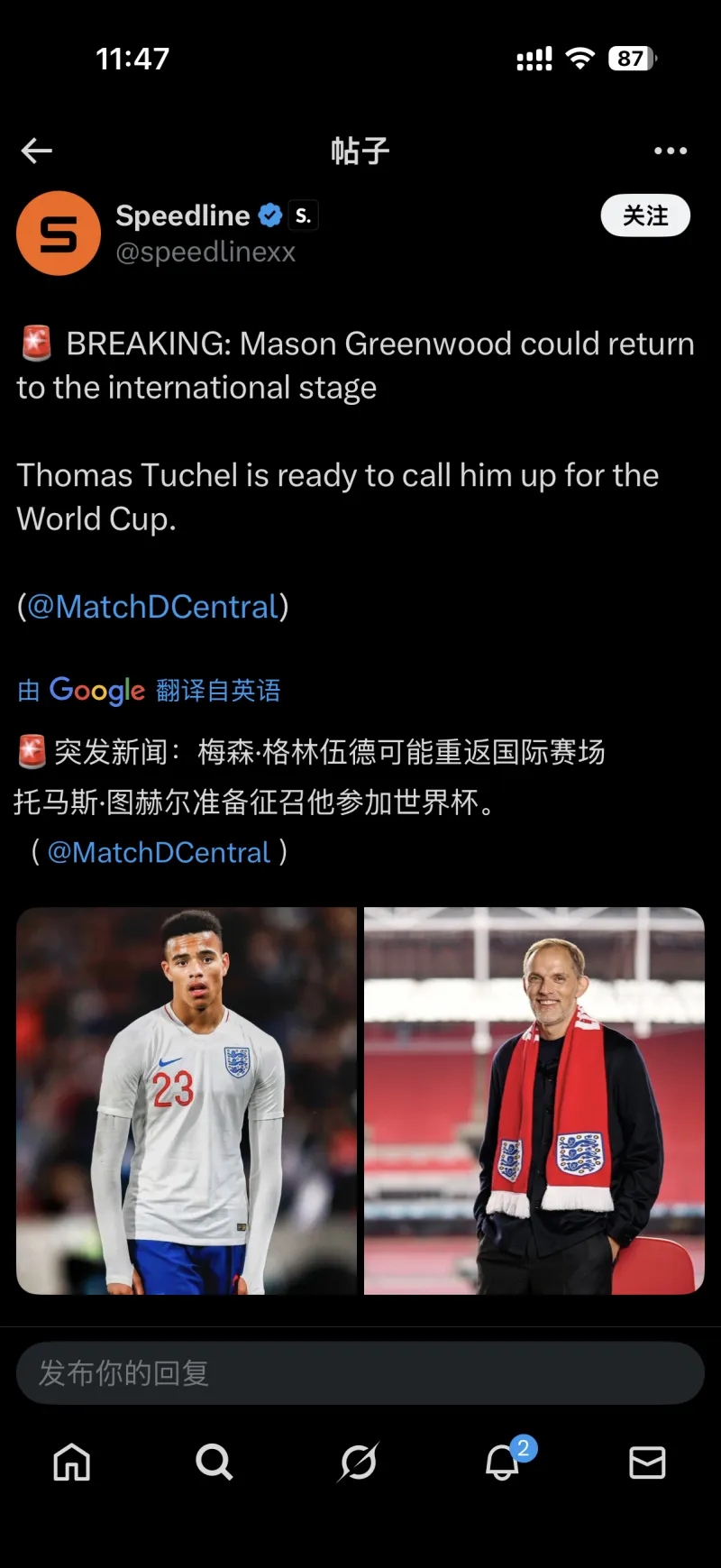Open the messages envelope tab
721x1568 pixels.
[x=647, y=1463]
